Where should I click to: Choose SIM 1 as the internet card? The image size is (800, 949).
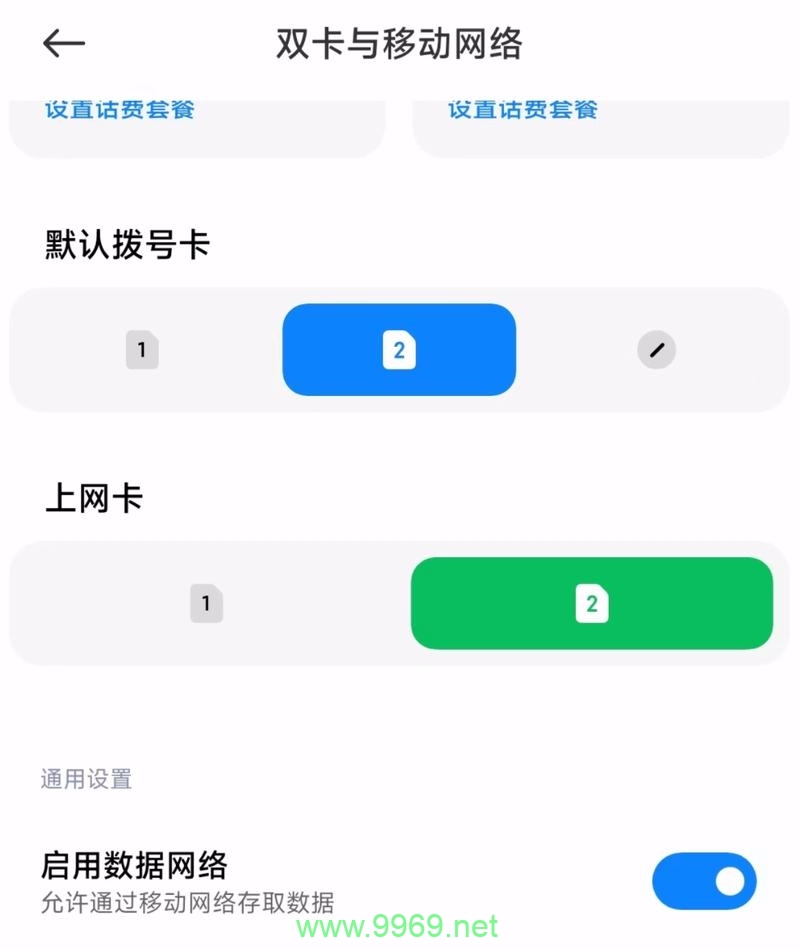click(206, 603)
